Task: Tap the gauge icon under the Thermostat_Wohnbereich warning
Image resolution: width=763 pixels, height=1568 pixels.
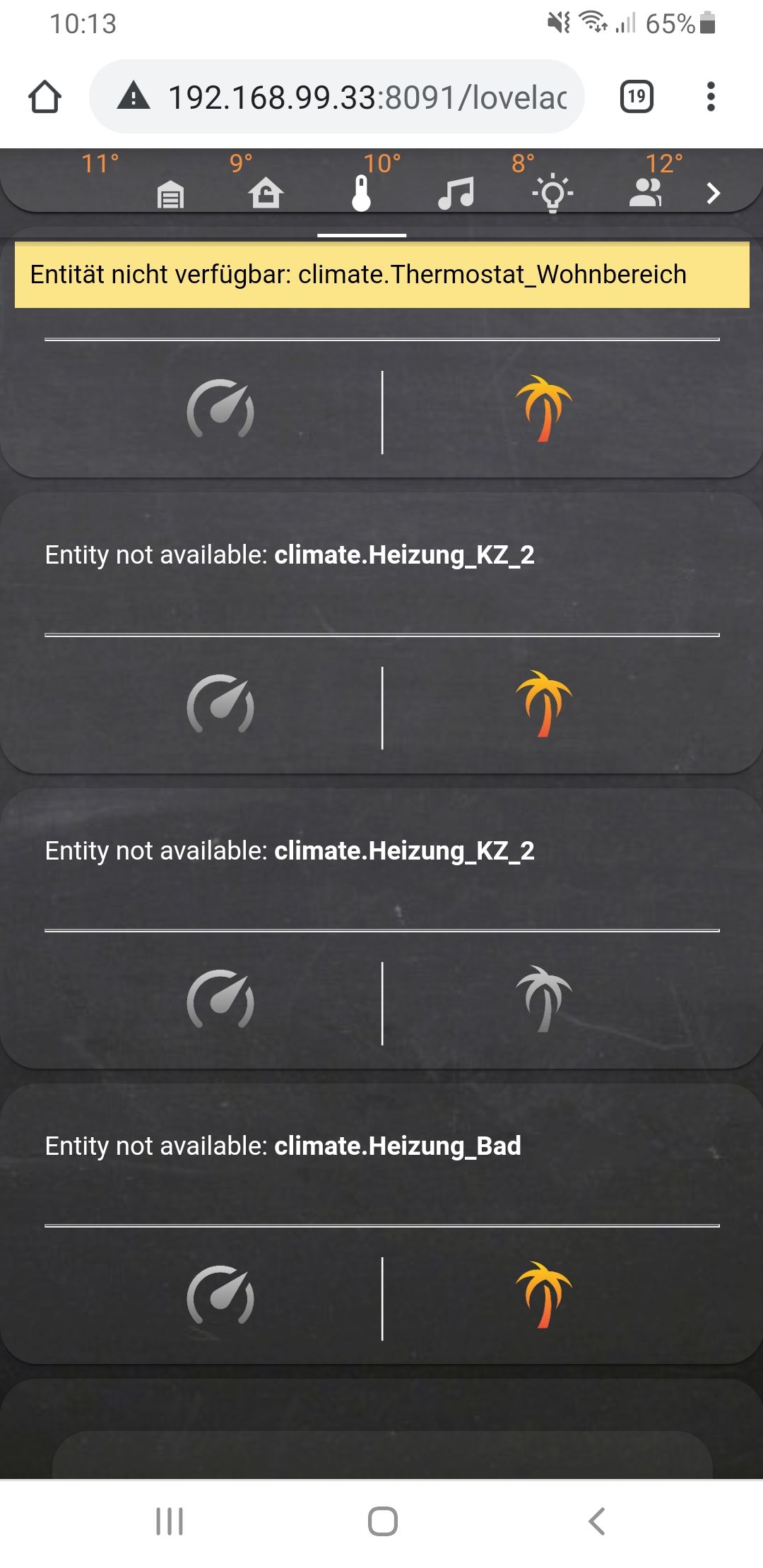Action: pos(220,409)
